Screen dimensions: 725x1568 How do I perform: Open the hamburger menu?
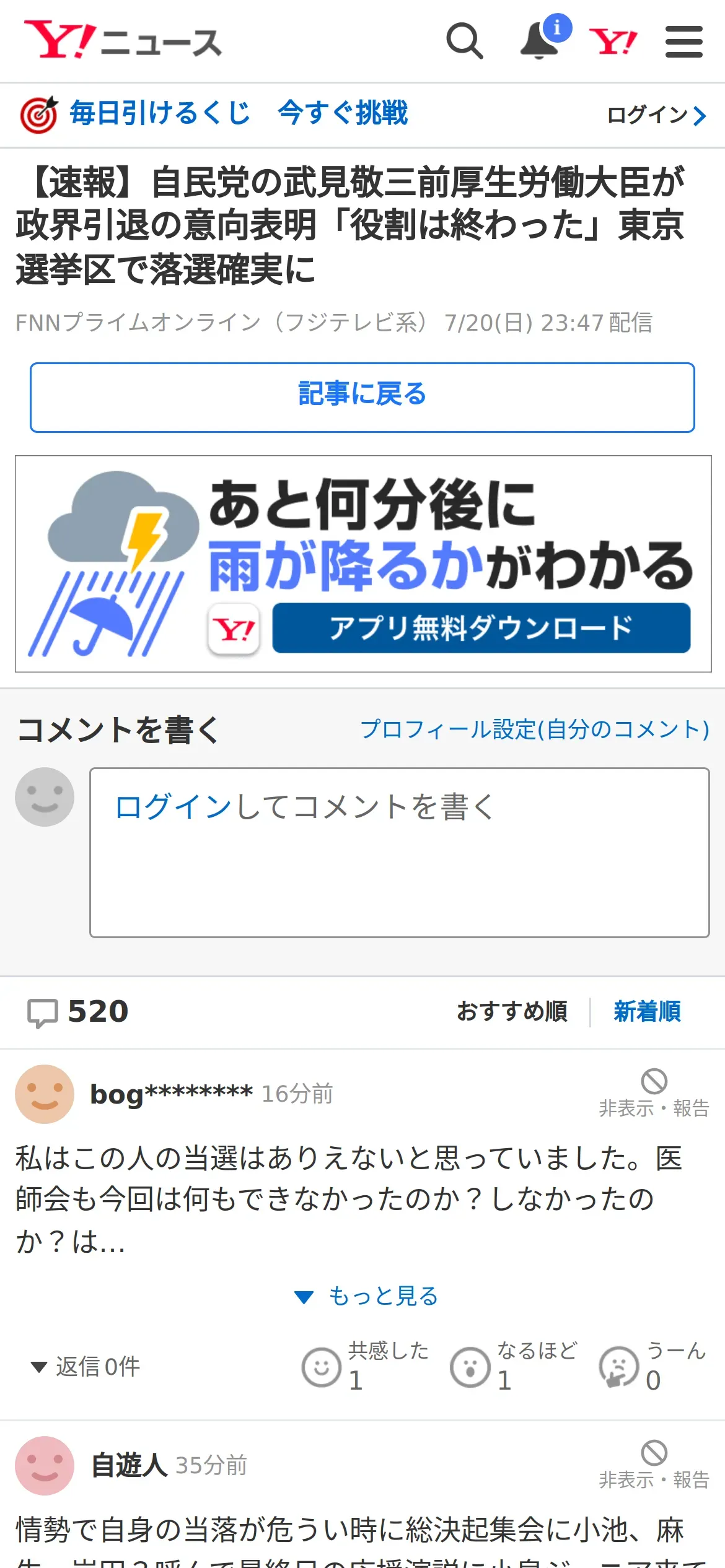pos(684,41)
